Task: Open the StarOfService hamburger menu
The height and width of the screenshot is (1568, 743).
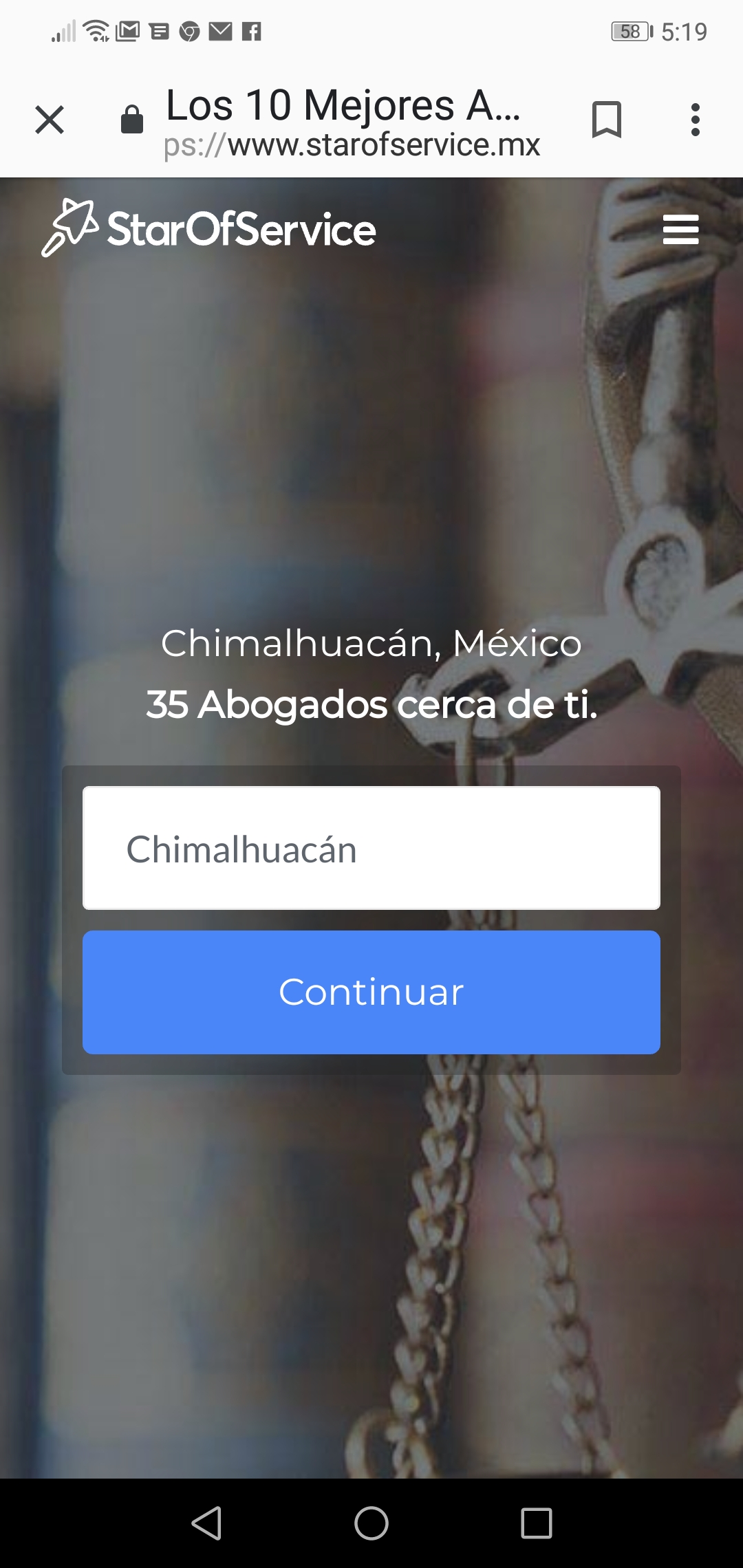Action: click(680, 230)
